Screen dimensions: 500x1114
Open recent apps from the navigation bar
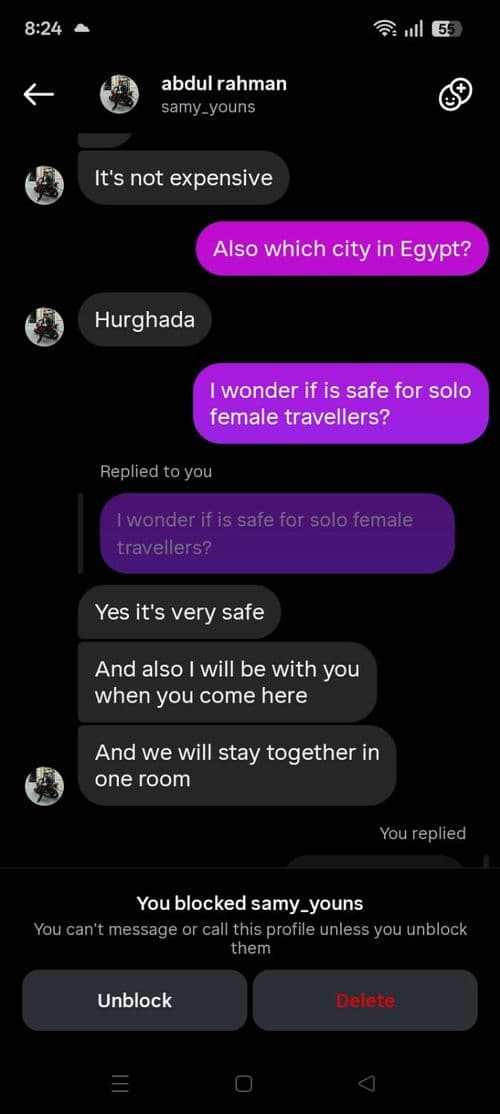(x=121, y=1083)
